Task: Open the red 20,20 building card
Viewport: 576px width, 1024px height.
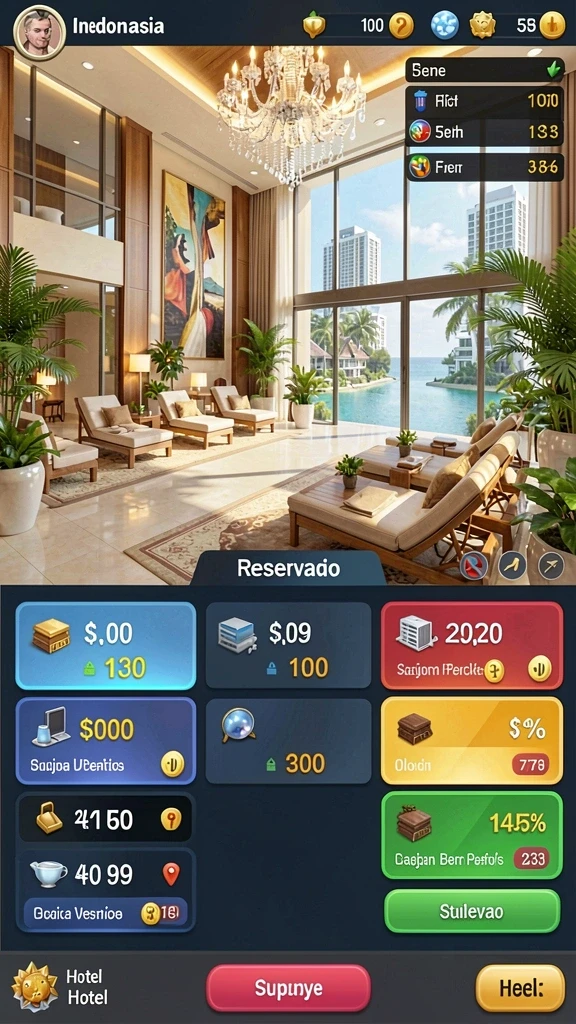Action: pos(472,646)
